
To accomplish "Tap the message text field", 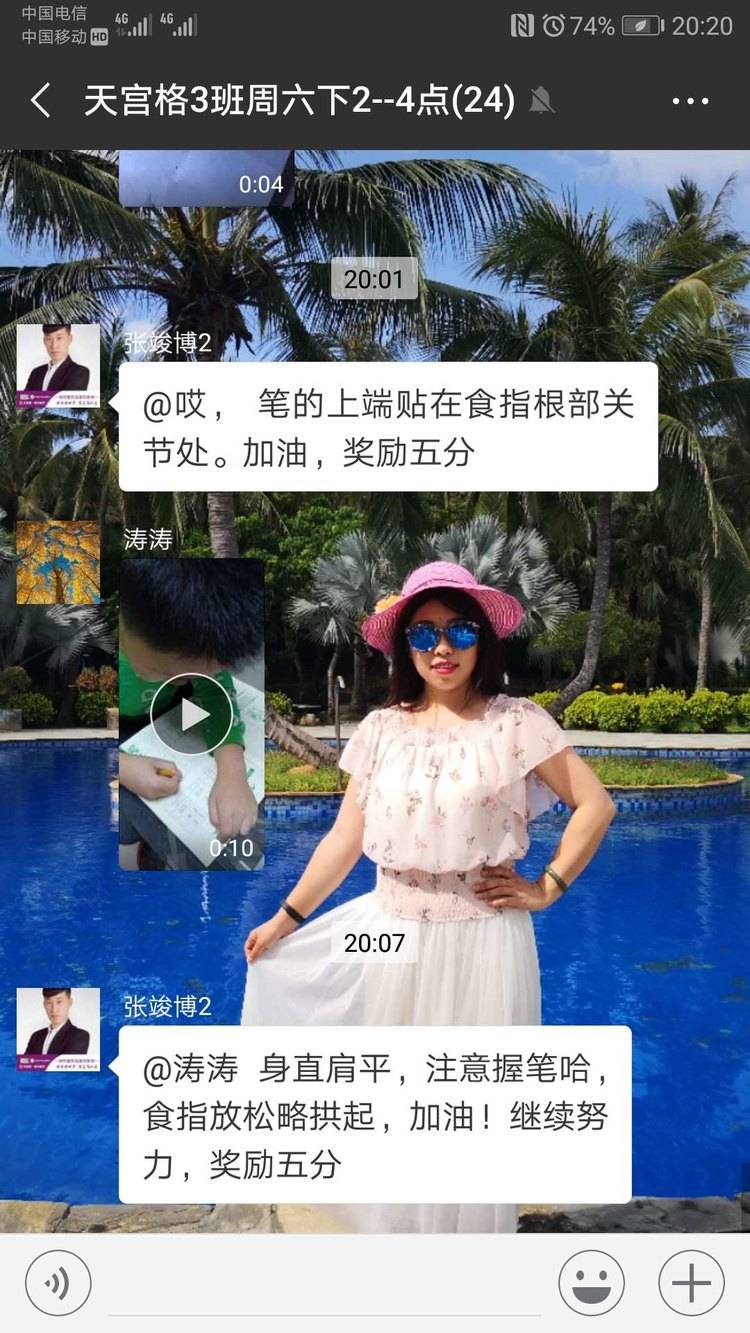I will pyautogui.click(x=325, y=1285).
